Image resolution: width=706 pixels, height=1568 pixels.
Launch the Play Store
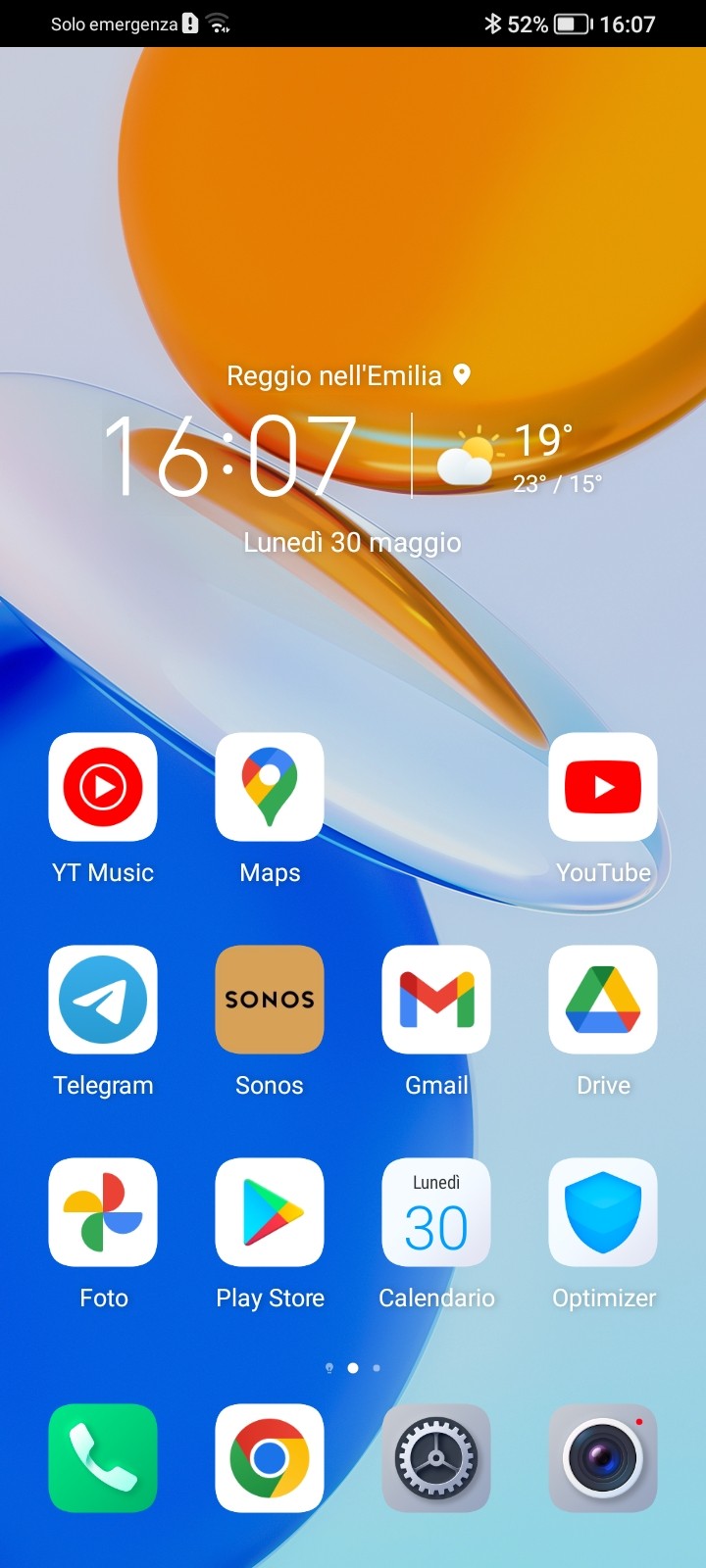tap(270, 1212)
